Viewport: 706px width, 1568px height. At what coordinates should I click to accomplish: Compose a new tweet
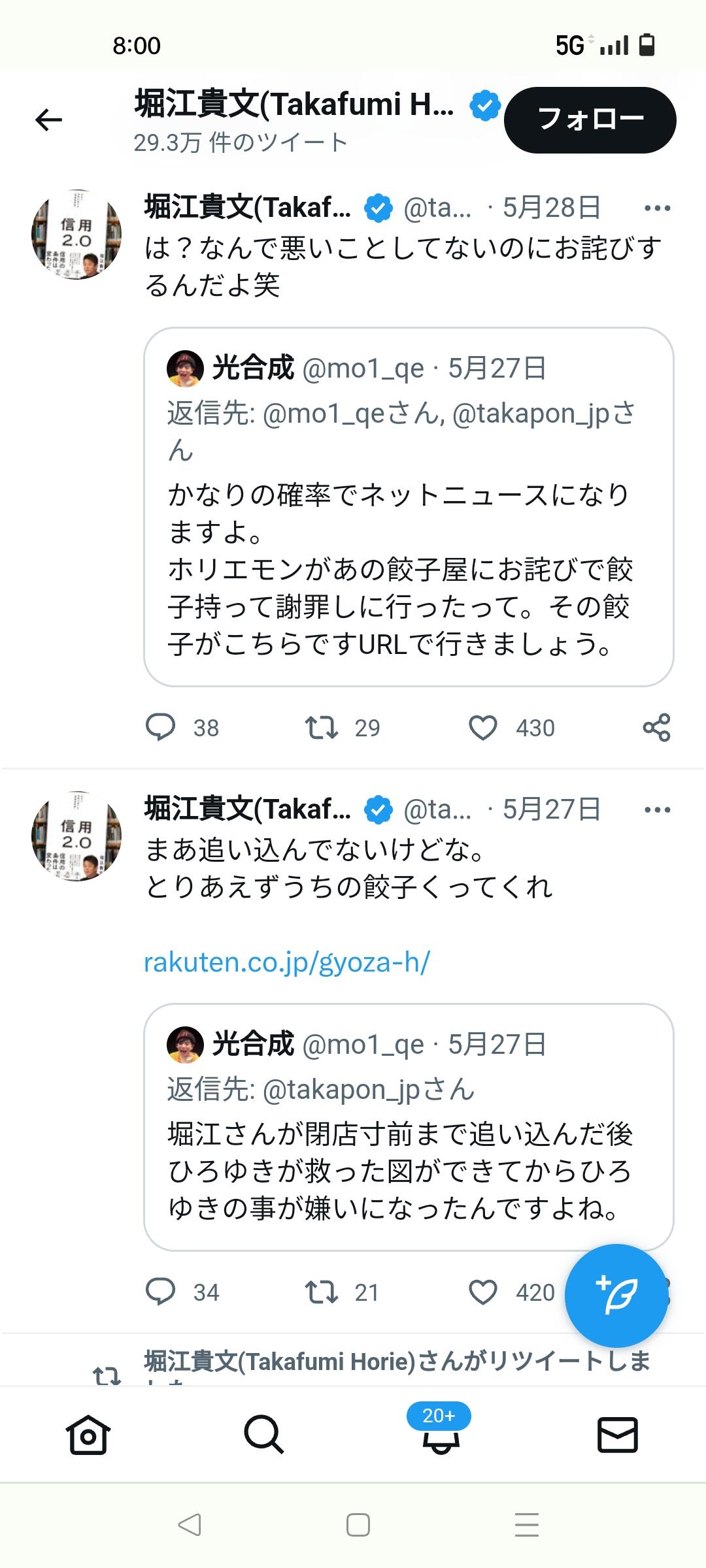coord(616,1296)
